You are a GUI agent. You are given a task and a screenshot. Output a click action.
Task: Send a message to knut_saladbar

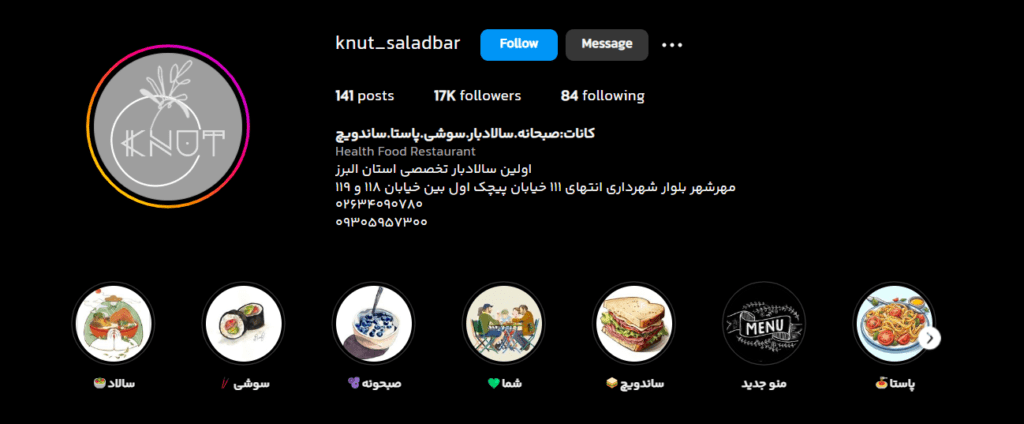coord(606,44)
